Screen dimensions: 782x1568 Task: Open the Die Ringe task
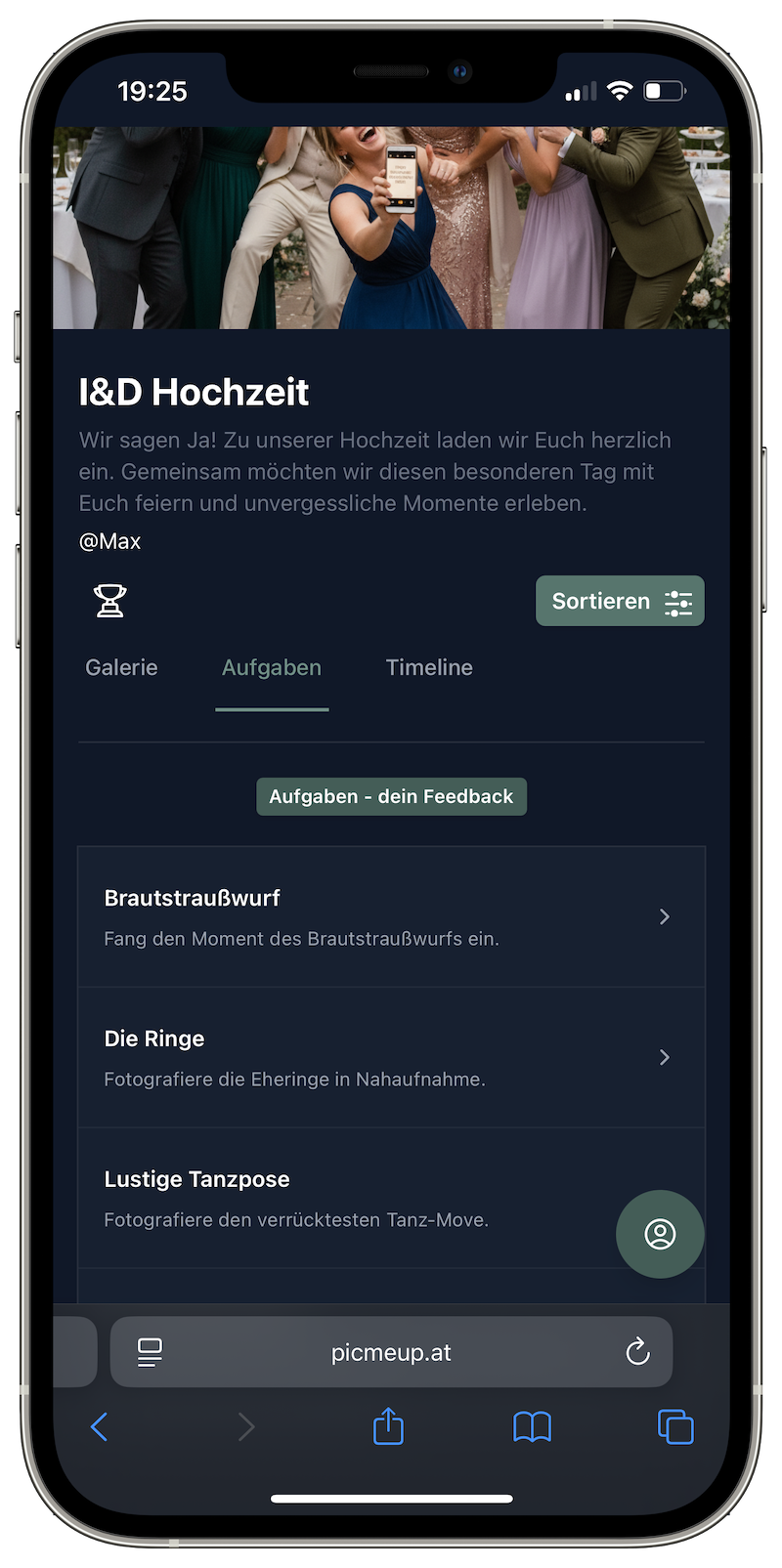pos(391,1057)
